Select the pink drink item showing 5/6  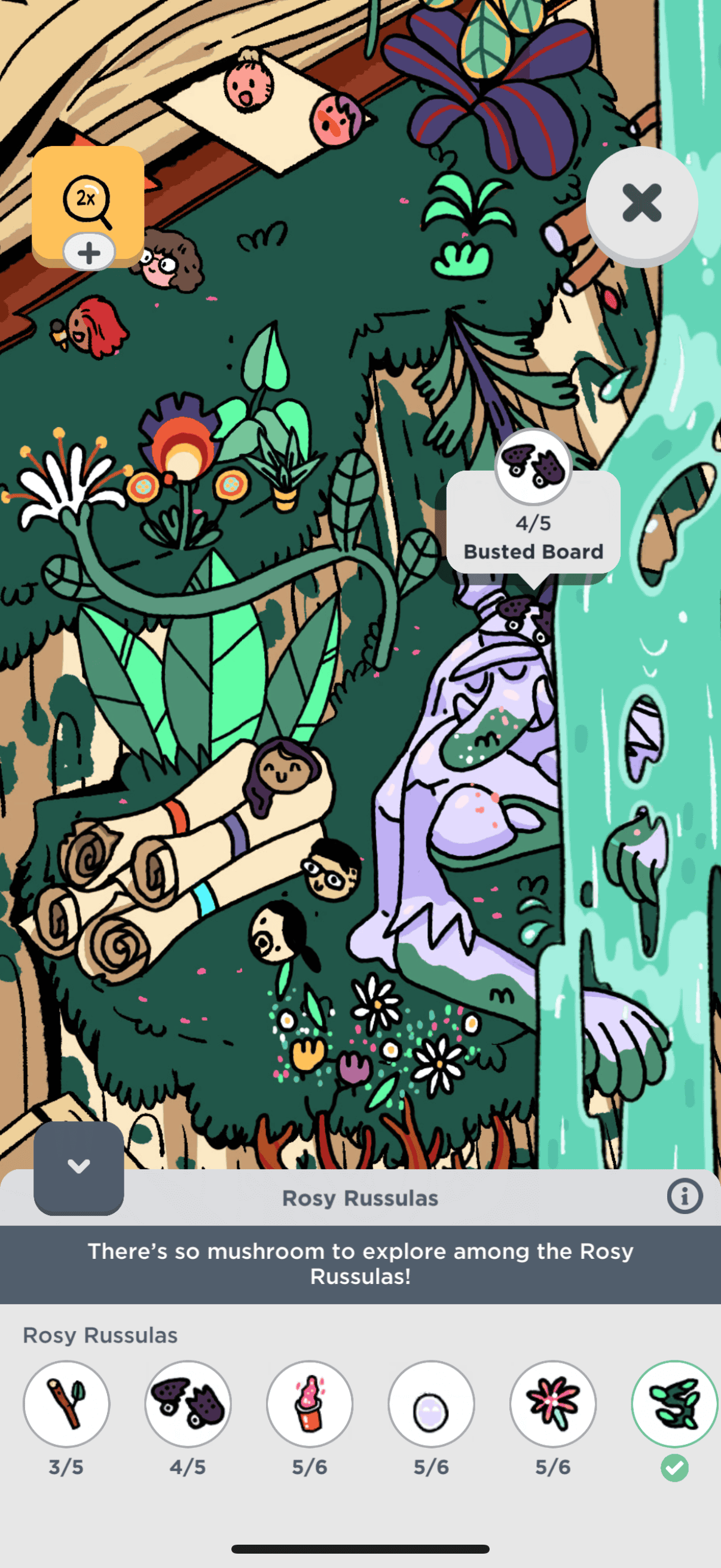pos(310,1403)
